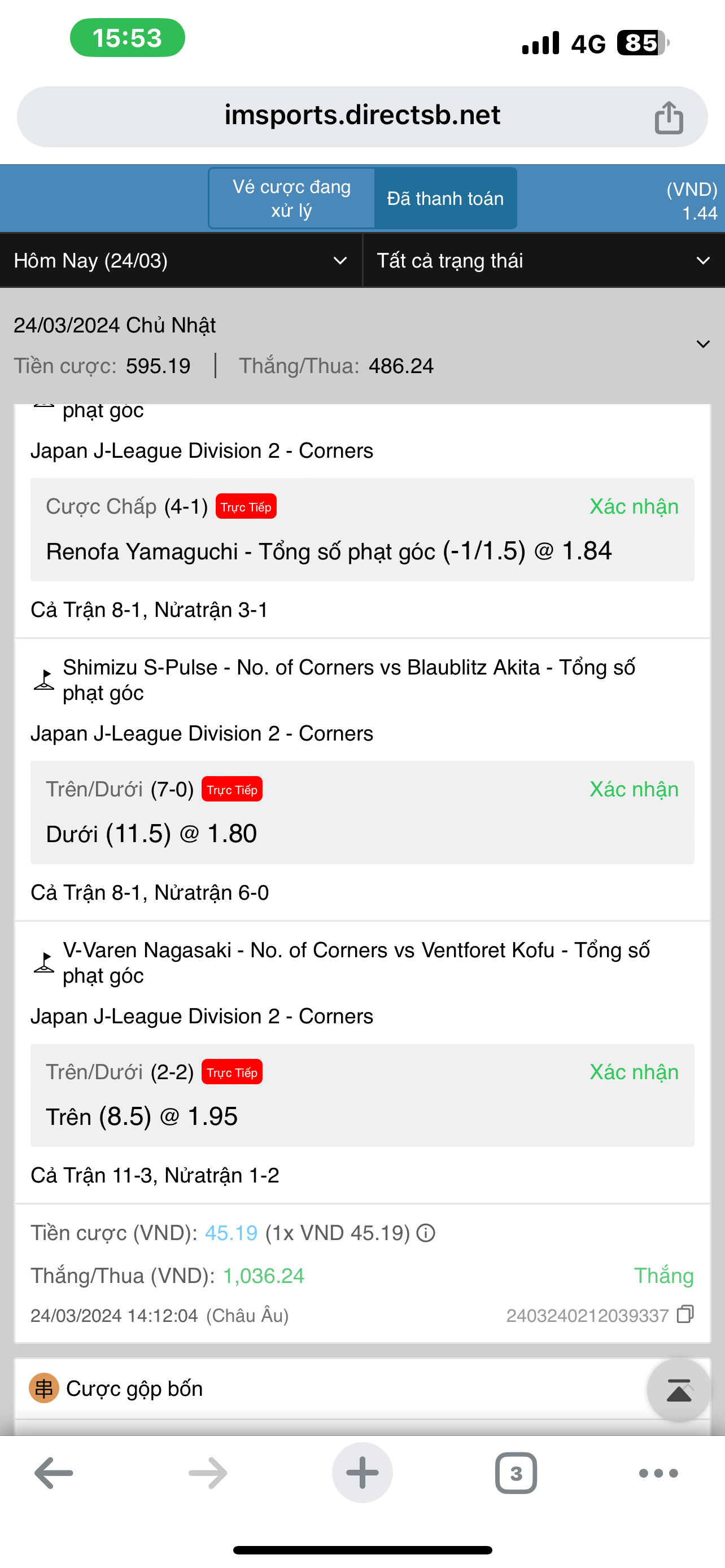Tap the imsports.directsb.net address bar
Image resolution: width=725 pixels, height=1568 pixels.
(x=362, y=116)
